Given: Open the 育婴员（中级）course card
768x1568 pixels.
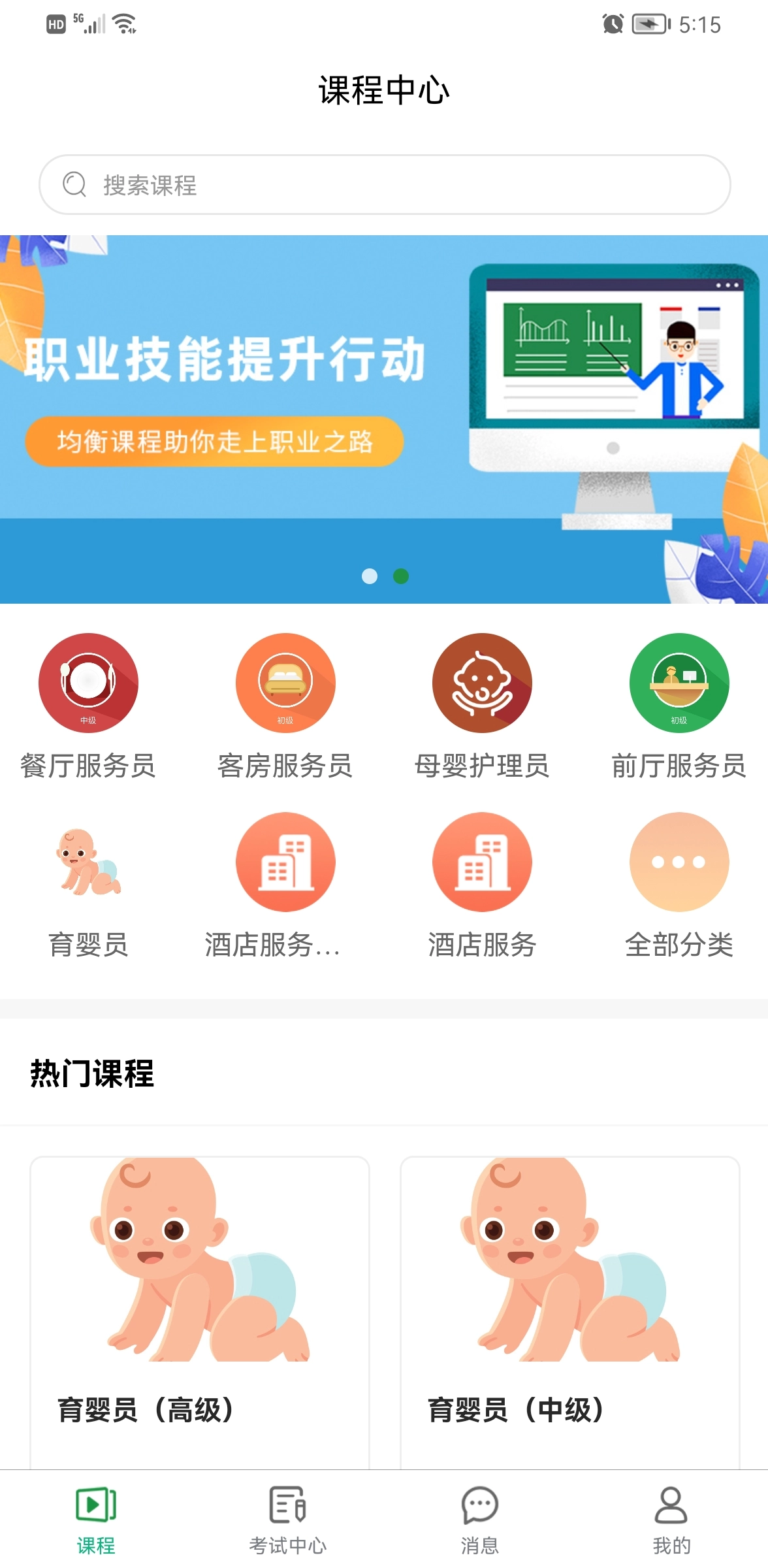Looking at the screenshot, I should point(569,1307).
